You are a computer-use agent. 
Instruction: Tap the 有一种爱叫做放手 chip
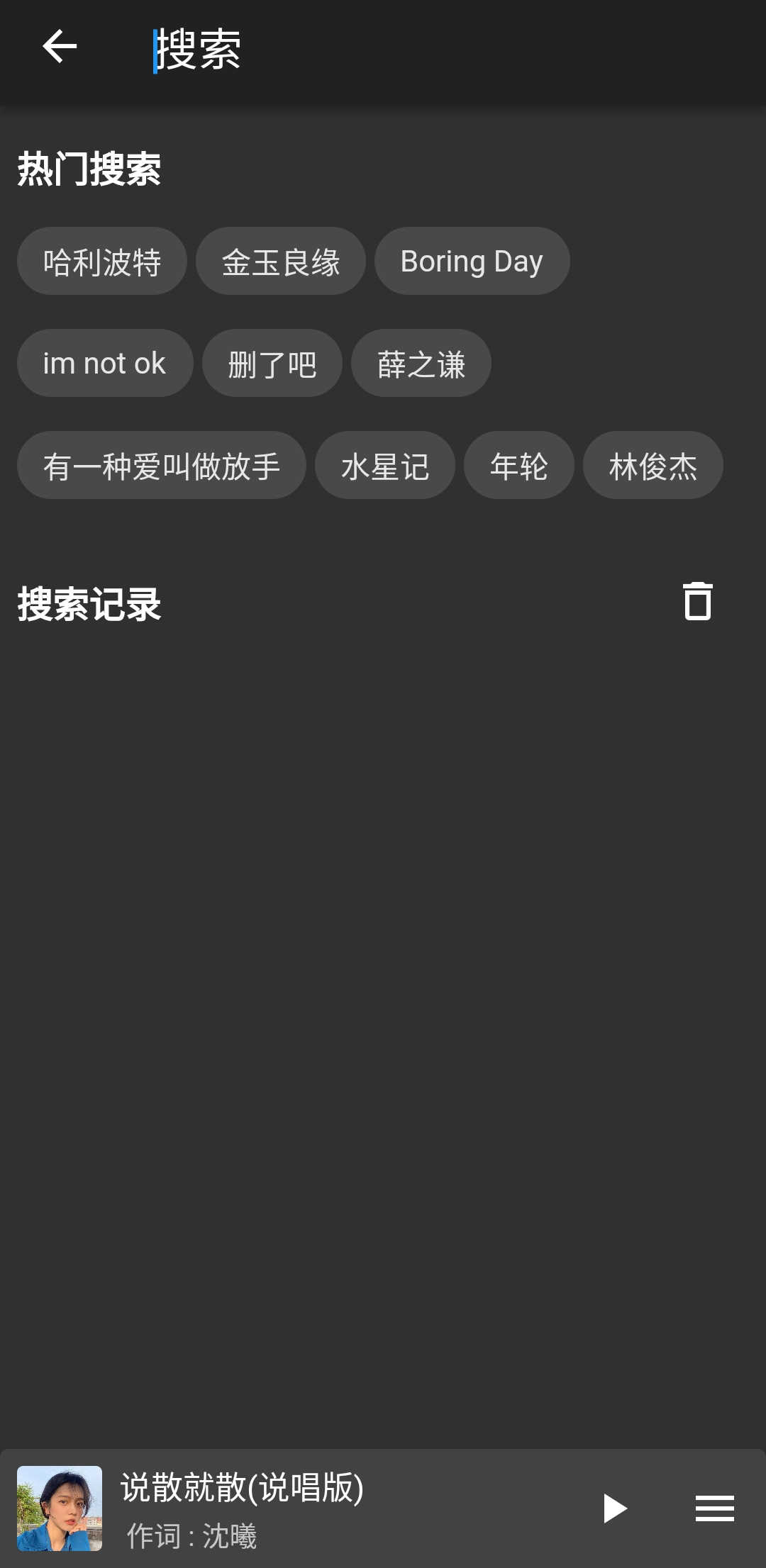162,466
